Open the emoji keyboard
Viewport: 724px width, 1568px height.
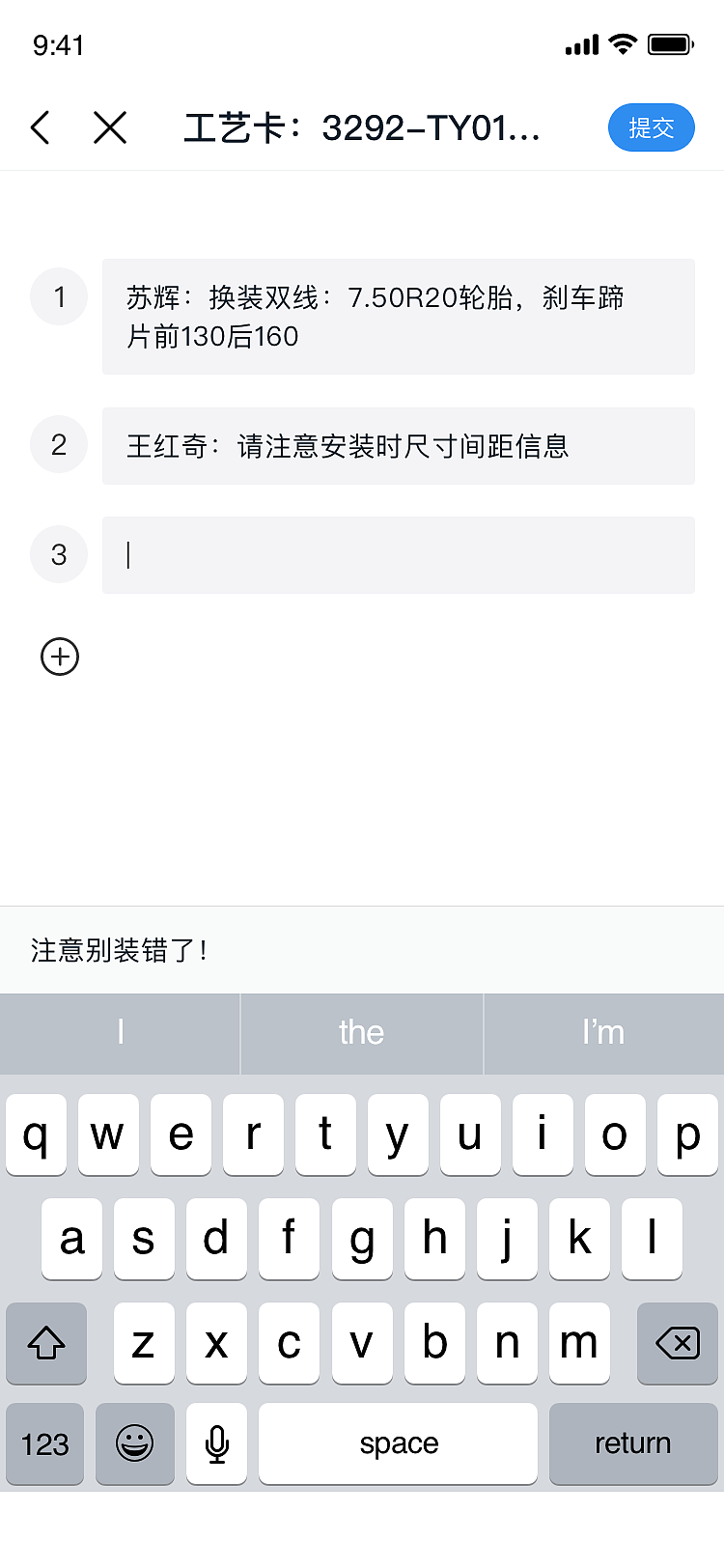coord(134,1443)
